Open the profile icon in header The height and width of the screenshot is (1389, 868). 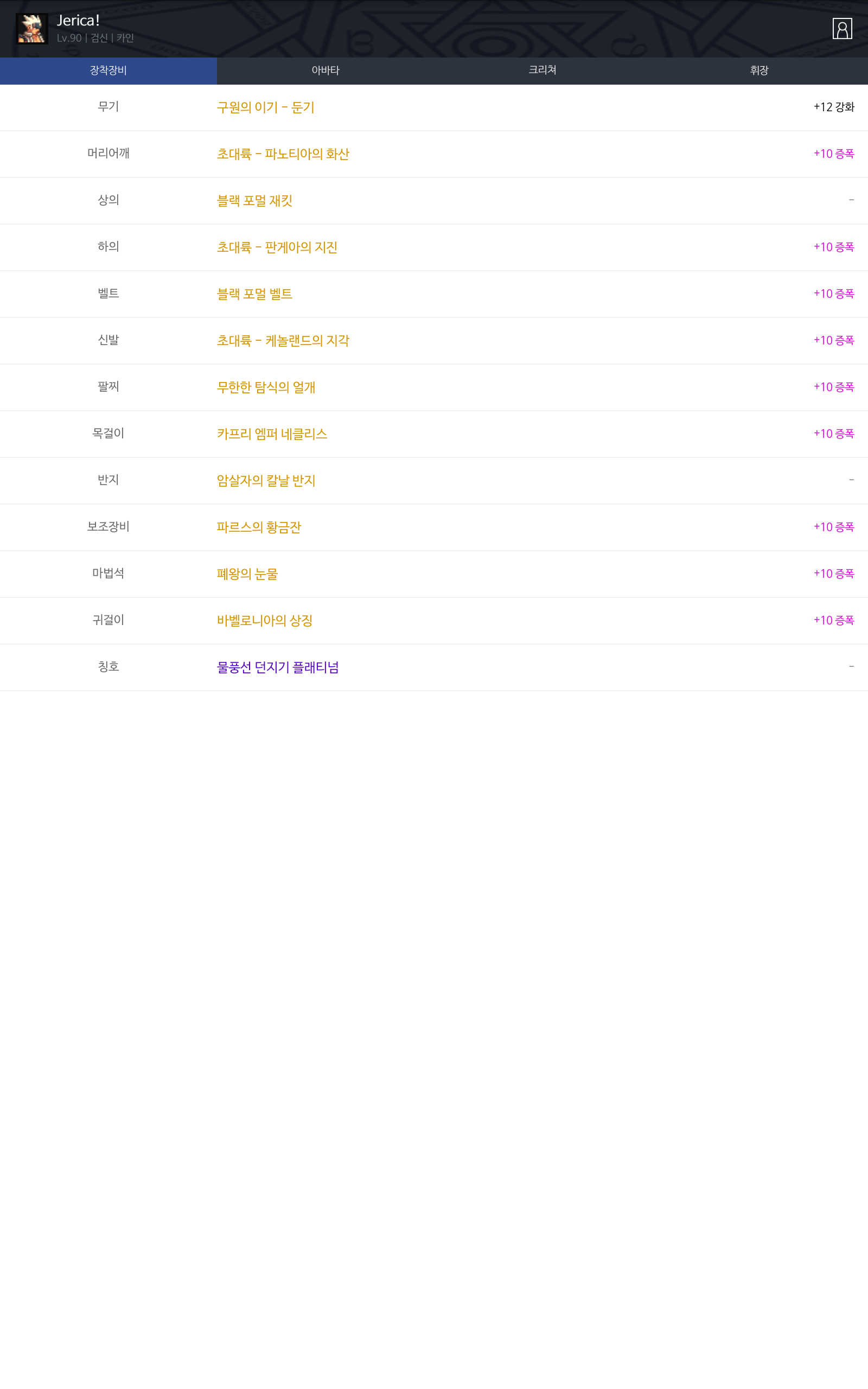coord(841,29)
